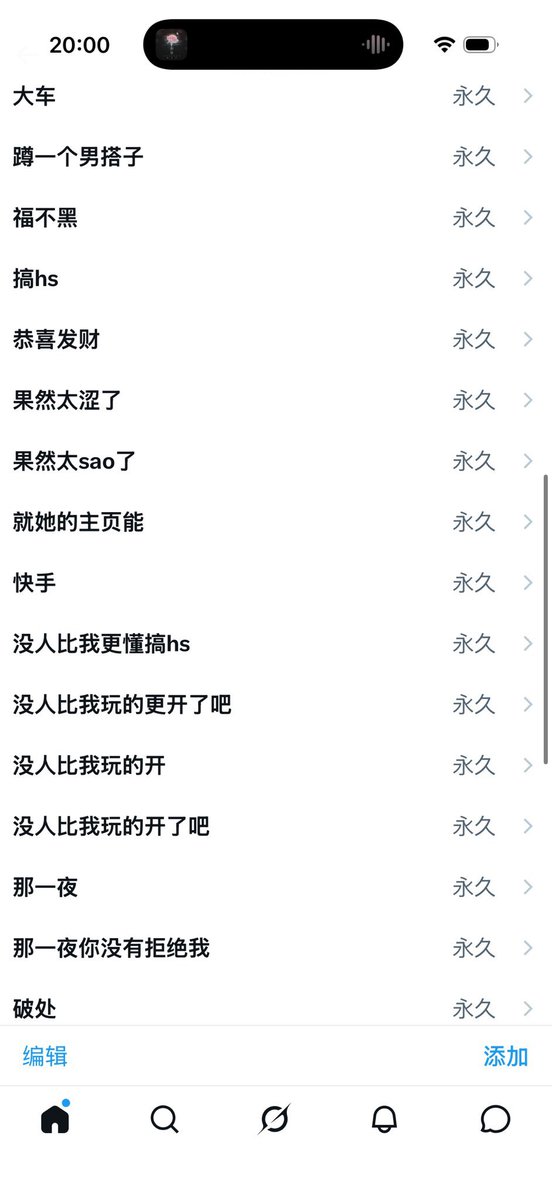The width and height of the screenshot is (552, 1200).
Task: Open the muted word 大车
Action: tap(276, 97)
